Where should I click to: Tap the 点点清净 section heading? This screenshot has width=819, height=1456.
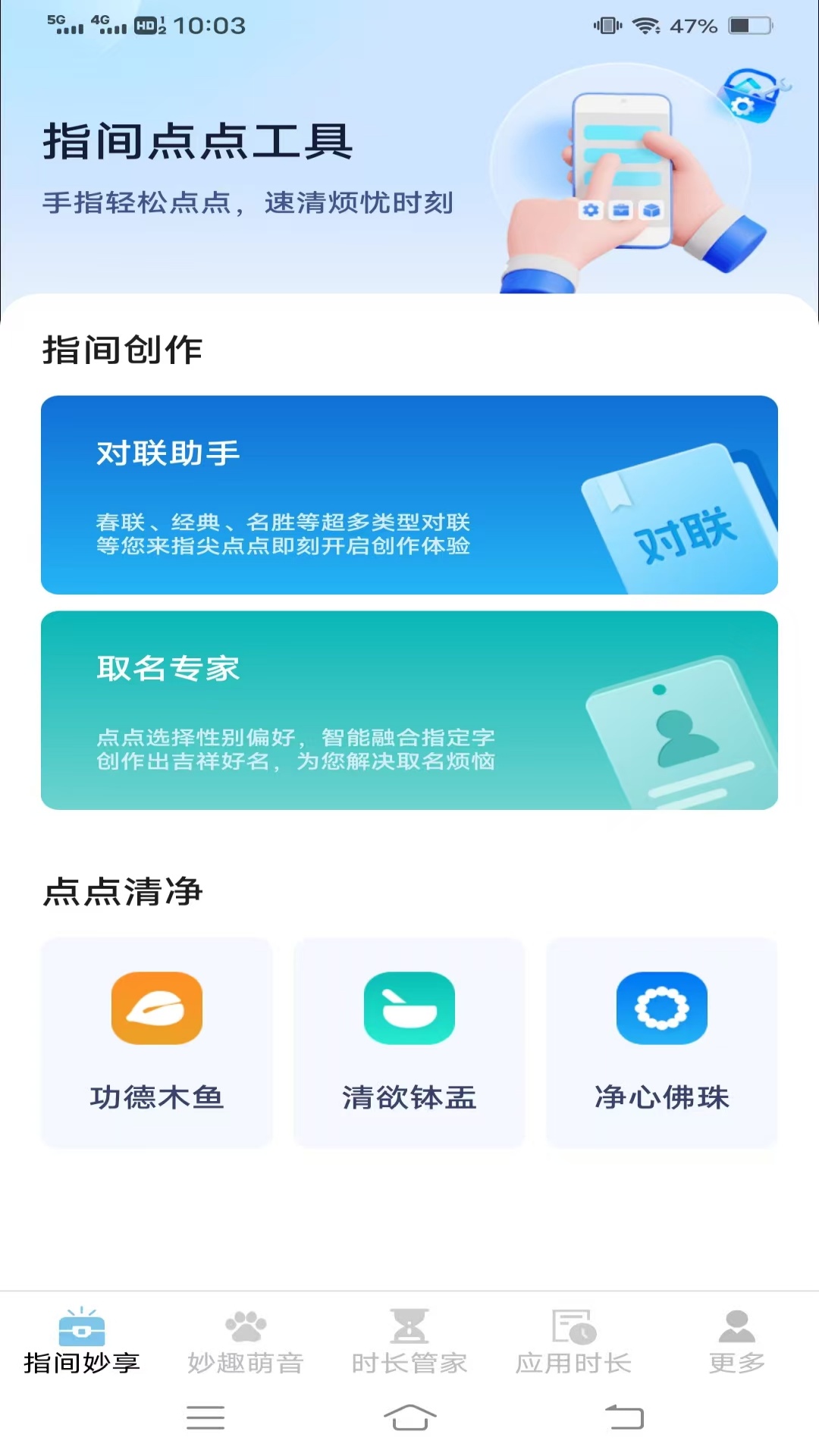(123, 893)
